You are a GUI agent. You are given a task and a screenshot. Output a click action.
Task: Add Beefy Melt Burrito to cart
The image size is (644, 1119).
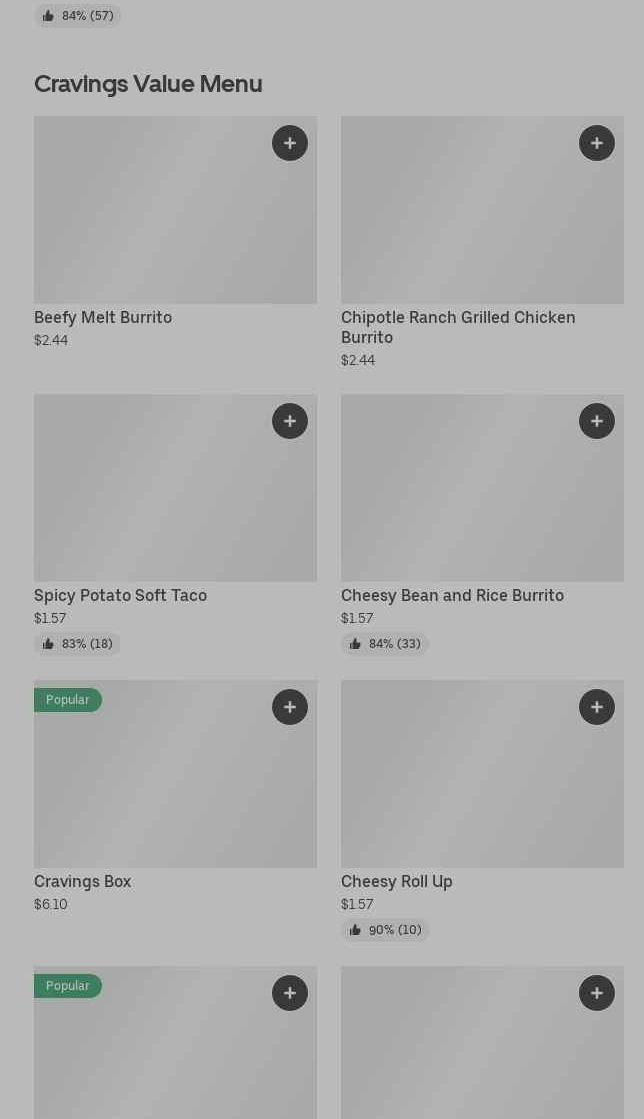coord(290,143)
